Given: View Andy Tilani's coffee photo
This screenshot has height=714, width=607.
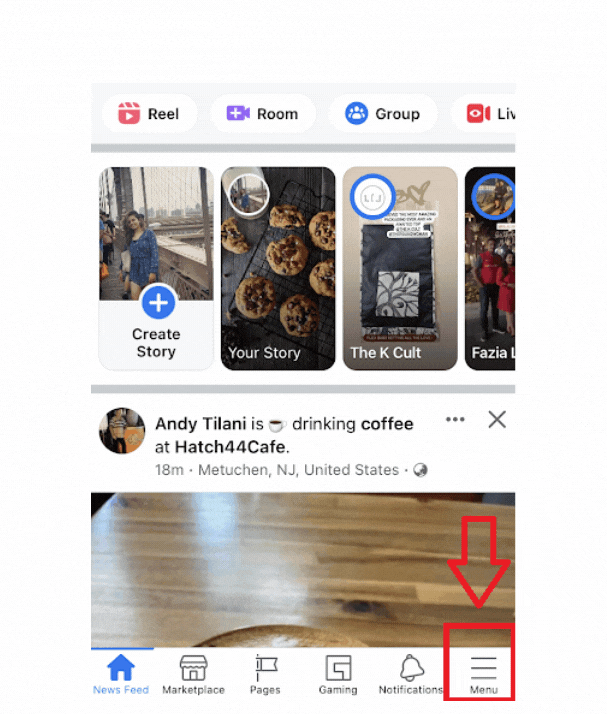Looking at the screenshot, I should click(302, 568).
